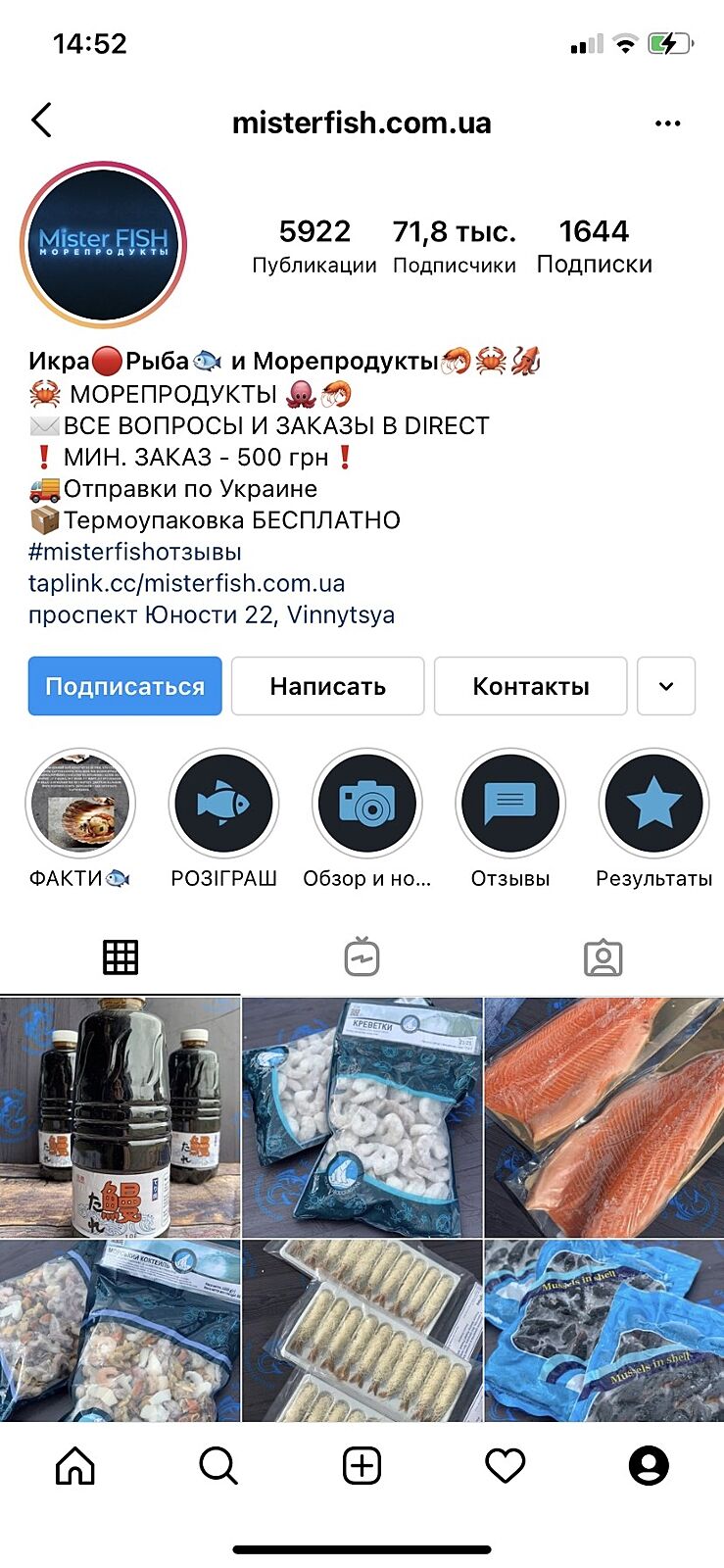724x1568 pixels.
Task: Open the search and explore tab
Action: coord(218,1466)
